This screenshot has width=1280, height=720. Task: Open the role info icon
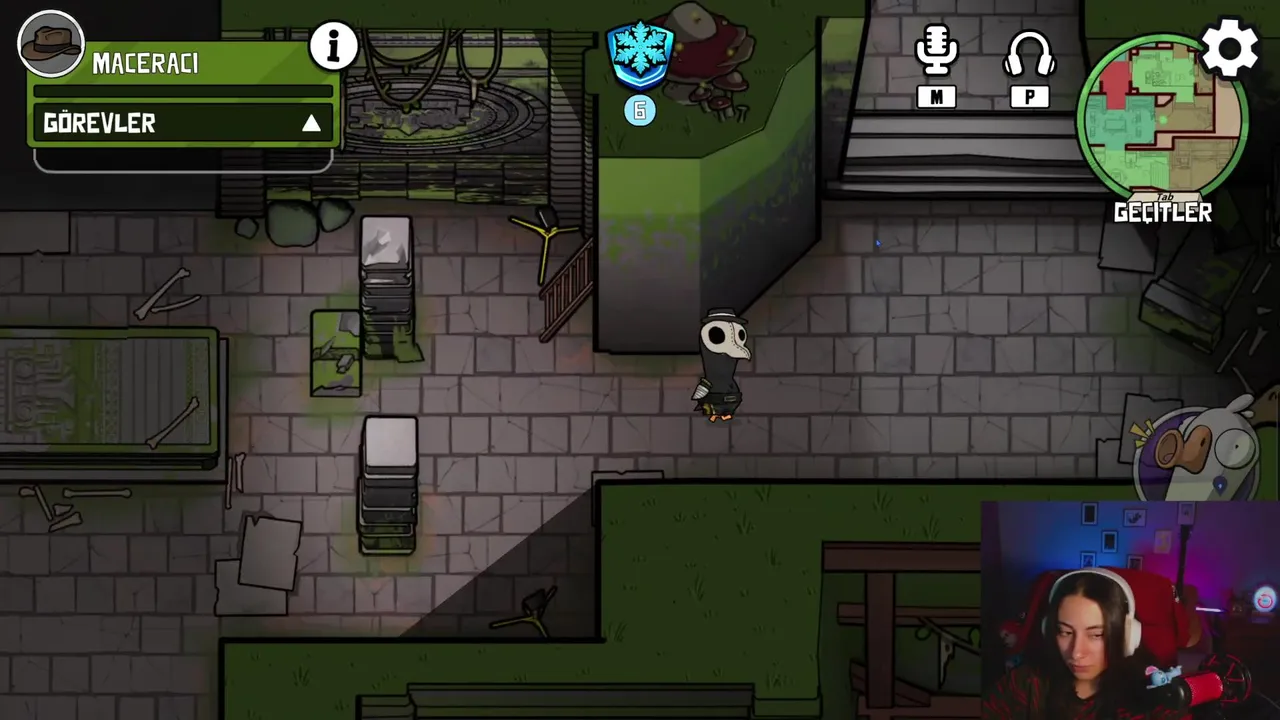(x=334, y=46)
